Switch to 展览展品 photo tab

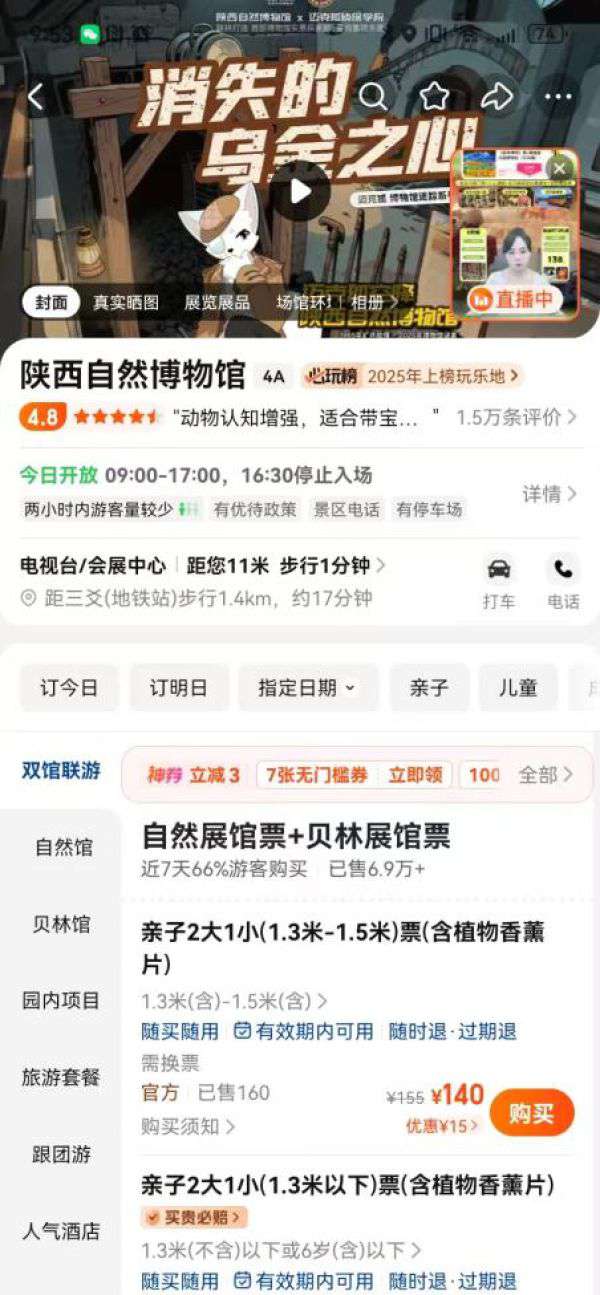pos(217,302)
